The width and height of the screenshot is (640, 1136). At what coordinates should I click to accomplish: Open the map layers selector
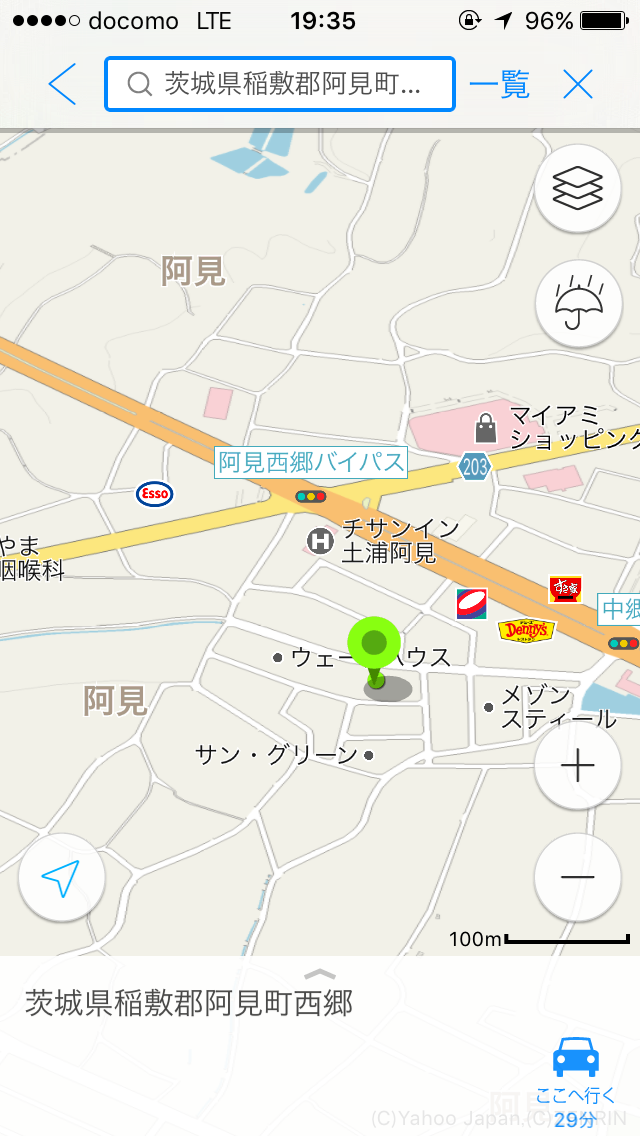pyautogui.click(x=578, y=188)
